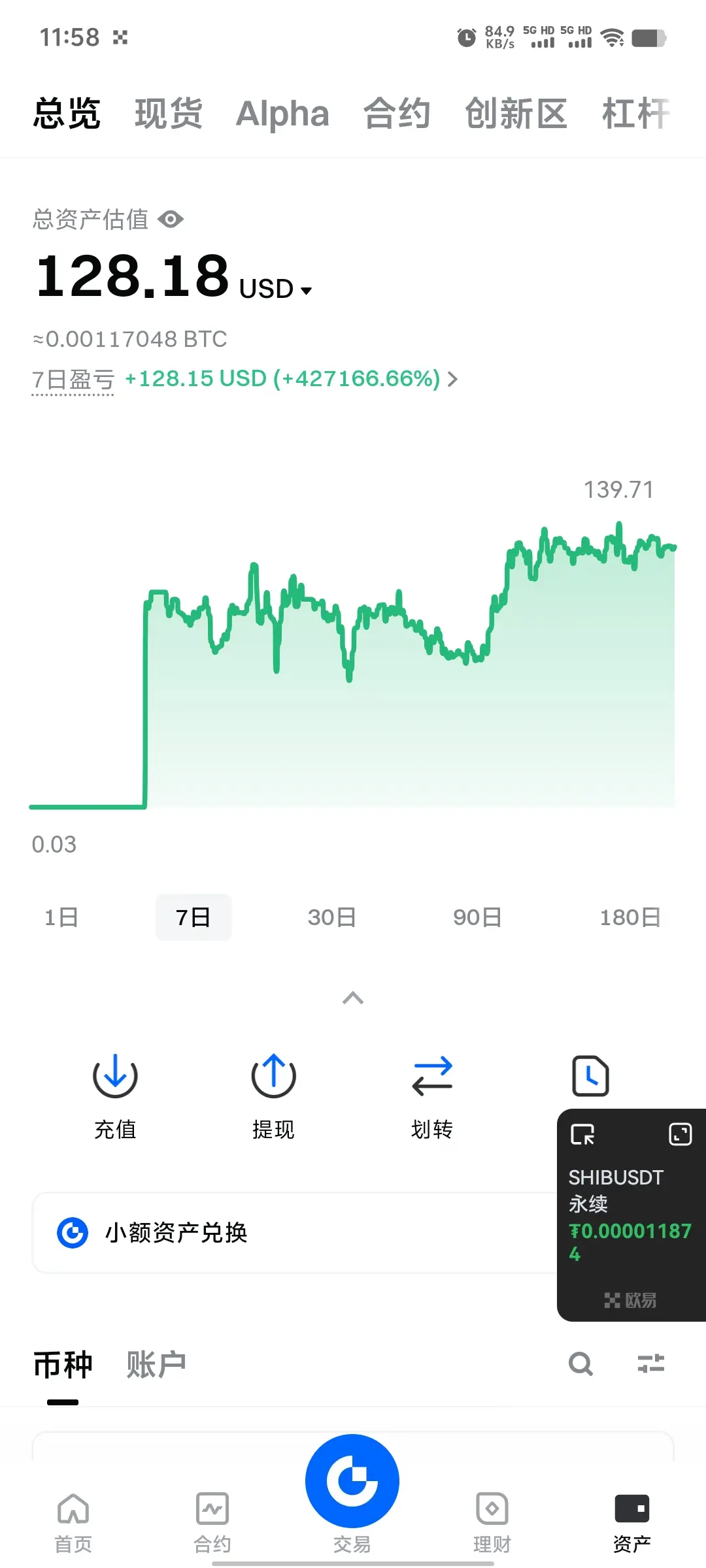The image size is (706, 1568).
Task: Search the coin list
Action: [580, 1364]
